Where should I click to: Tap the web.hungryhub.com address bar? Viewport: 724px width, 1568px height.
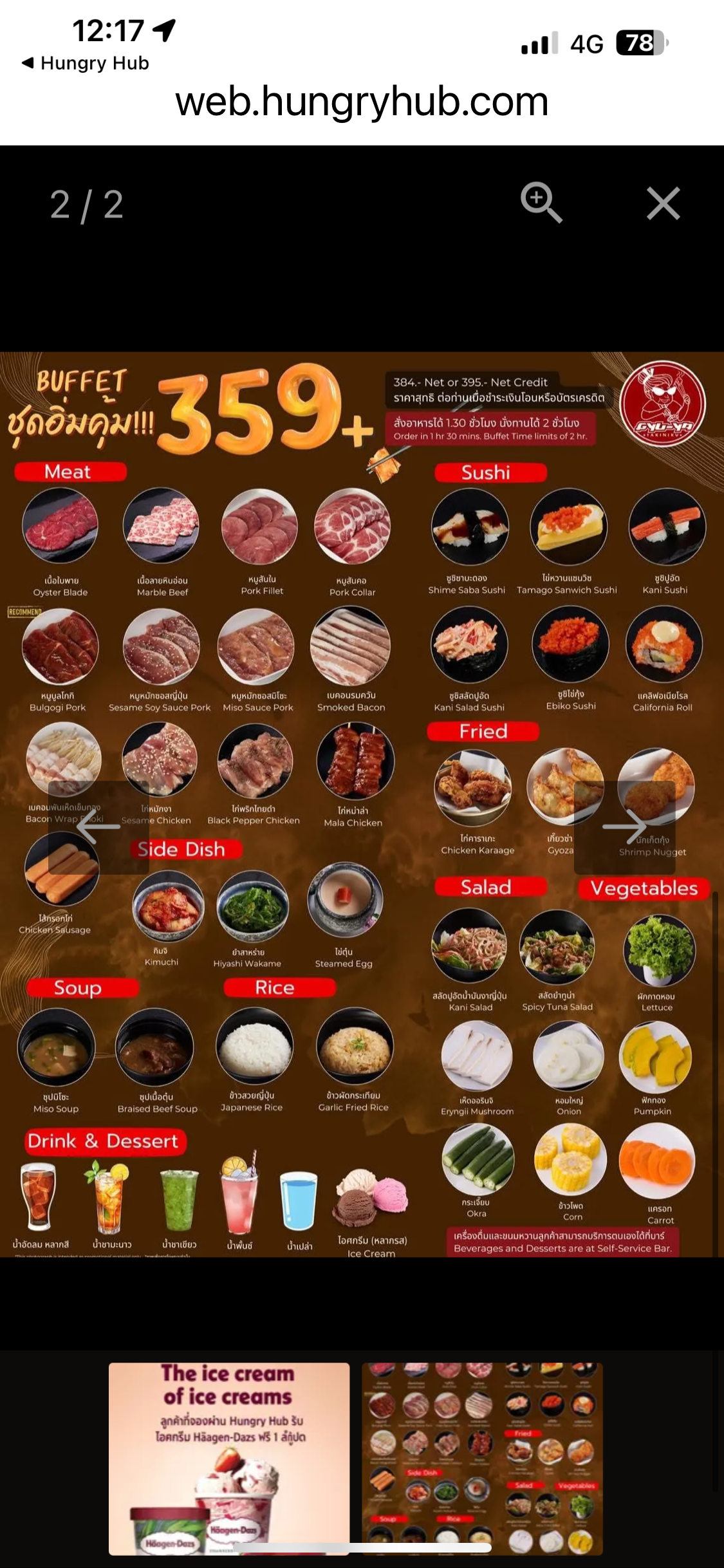point(362,102)
